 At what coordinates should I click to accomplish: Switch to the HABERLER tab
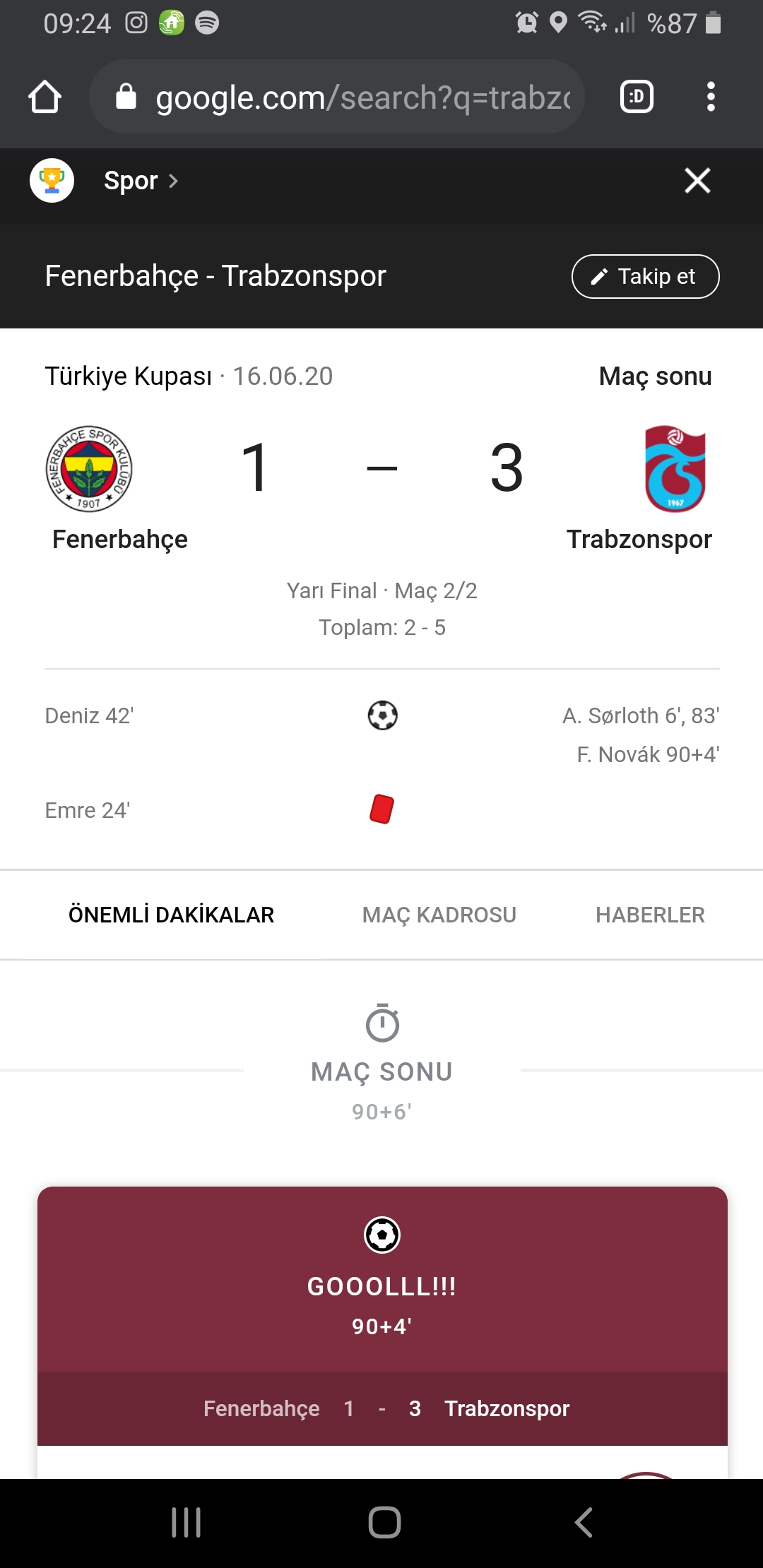pyautogui.click(x=650, y=915)
